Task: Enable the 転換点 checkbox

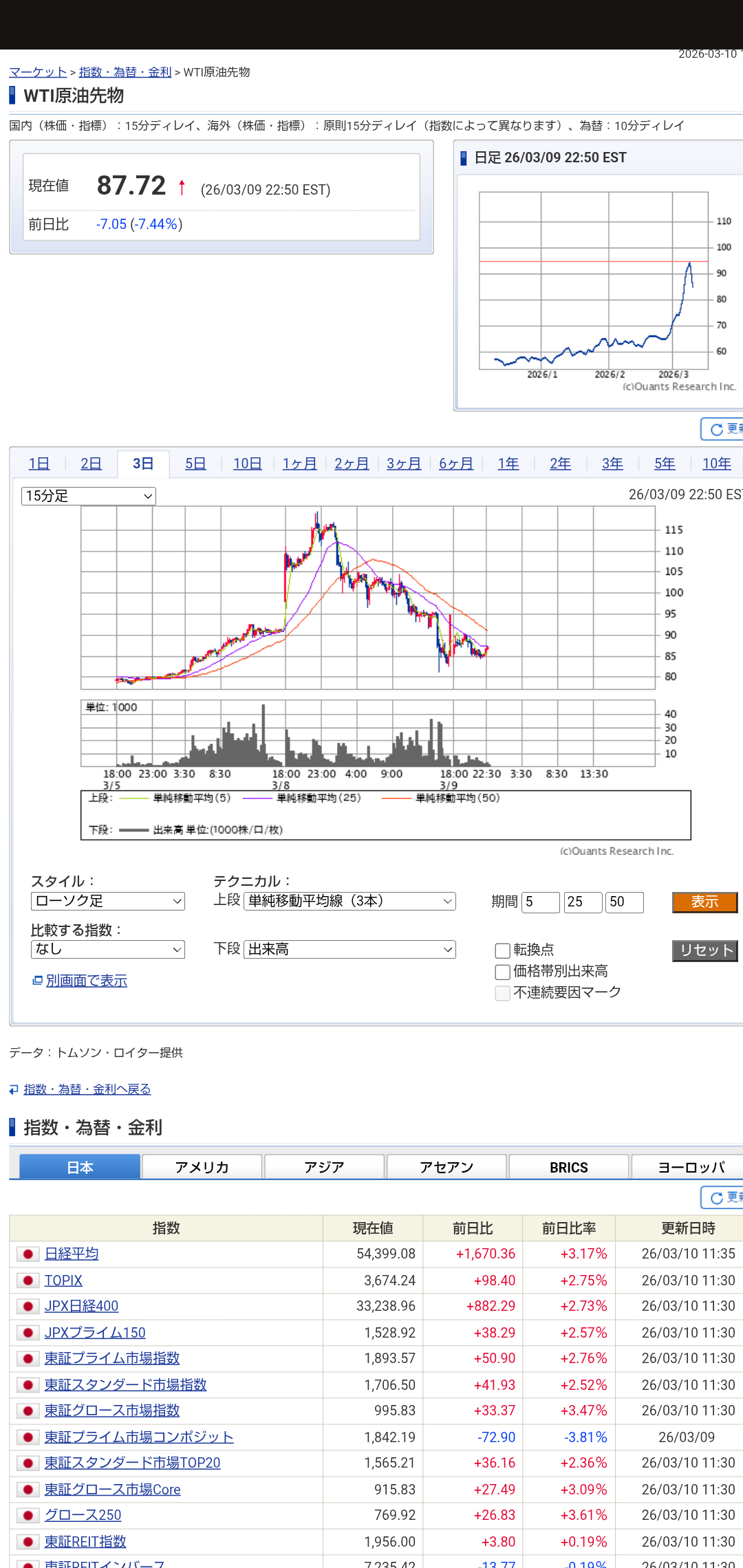Action: click(503, 950)
